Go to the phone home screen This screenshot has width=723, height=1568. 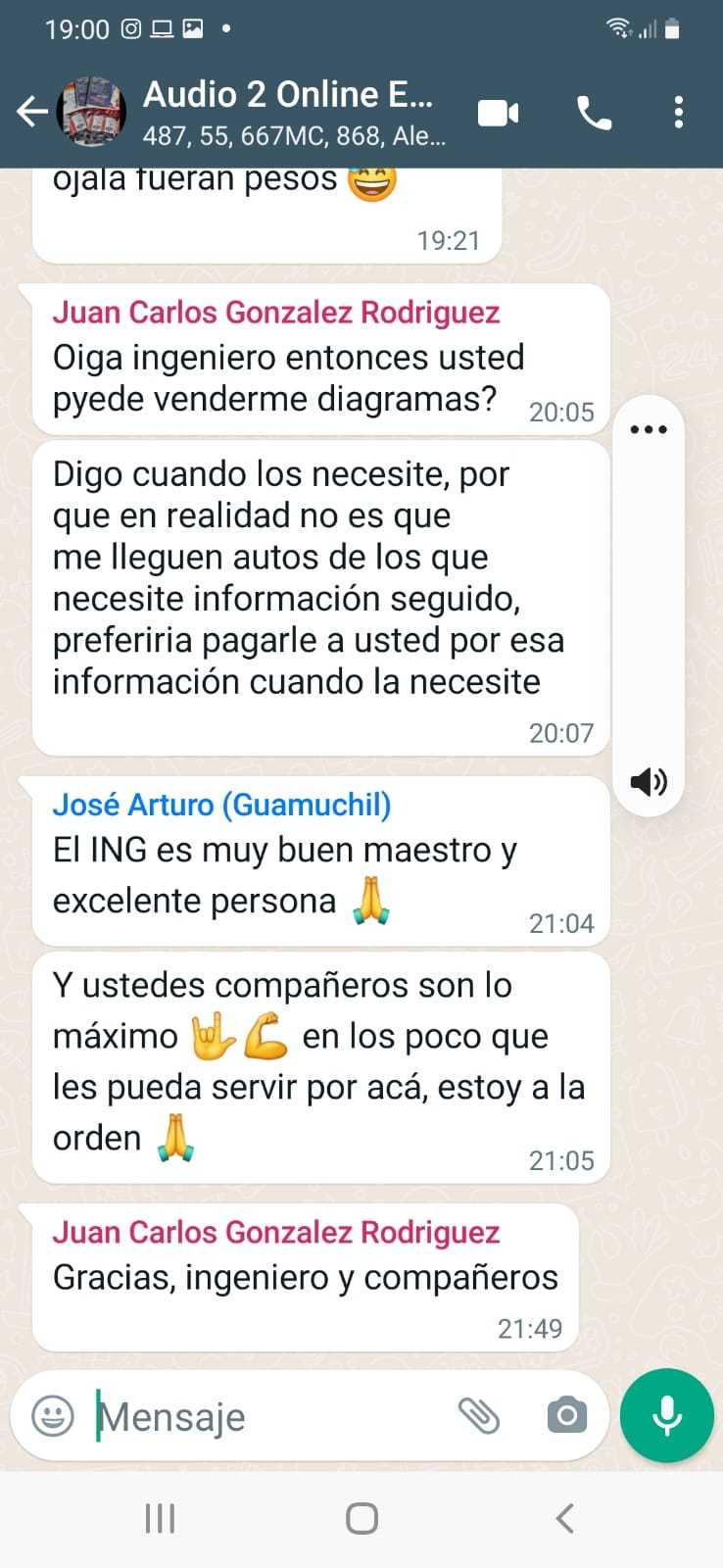[361, 1519]
